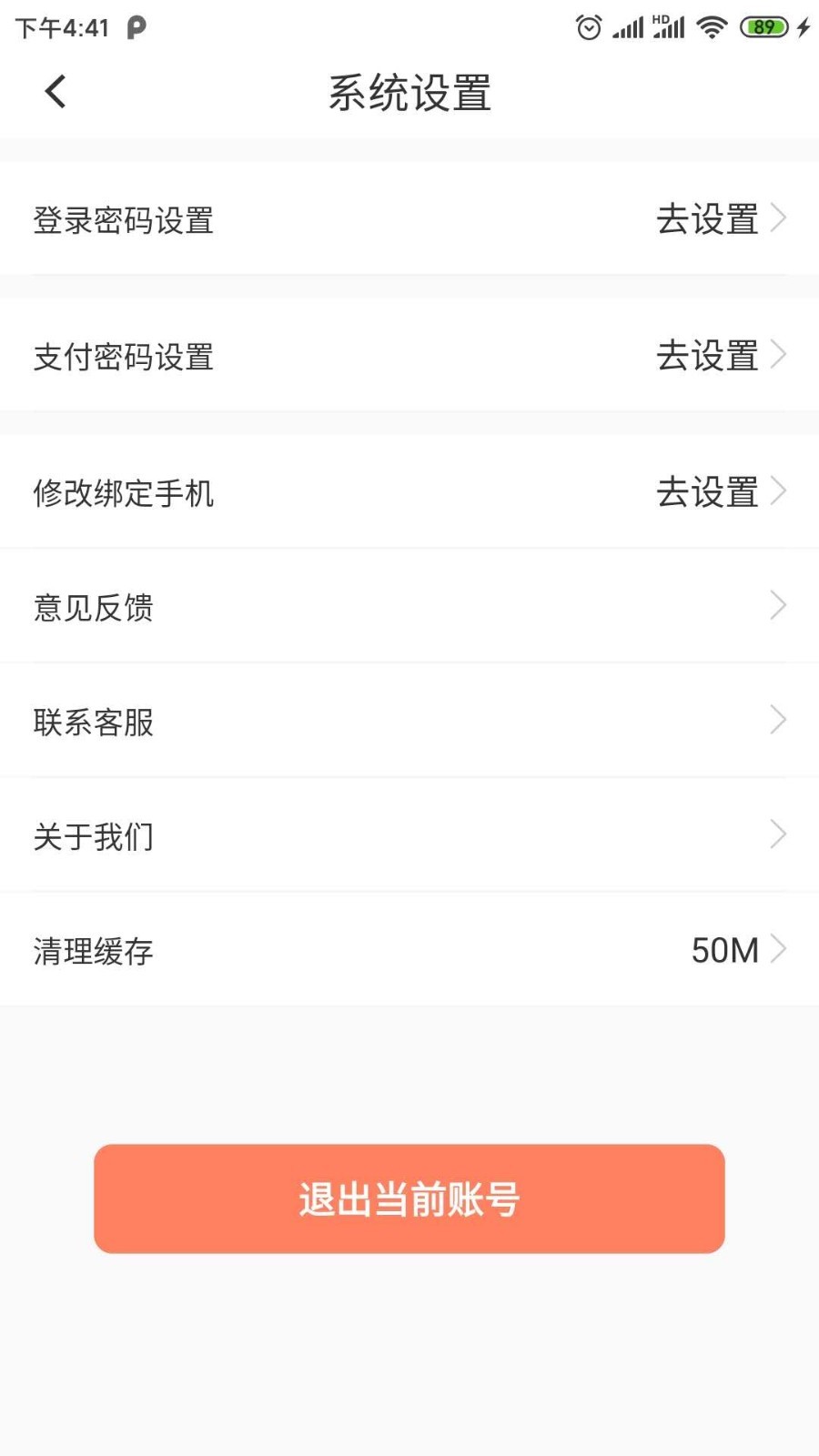819x1456 pixels.
Task: Tap 清理缓存 to clear 50M cache
Action: tap(409, 951)
